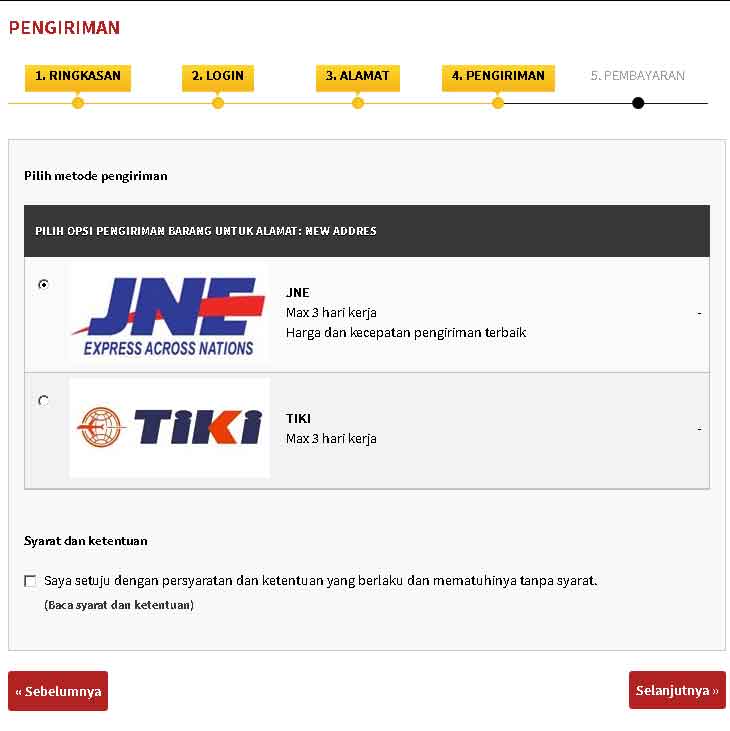The height and width of the screenshot is (731, 730).
Task: Select the JNE shipping radio button
Action: point(43,285)
